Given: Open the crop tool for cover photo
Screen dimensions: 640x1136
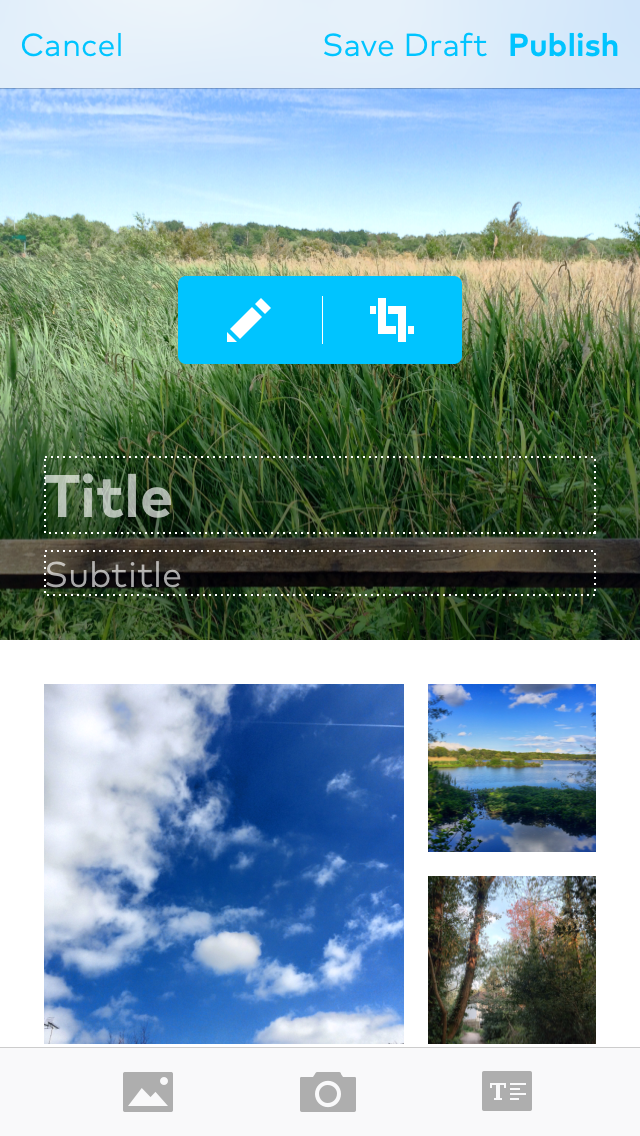Looking at the screenshot, I should [x=392, y=320].
